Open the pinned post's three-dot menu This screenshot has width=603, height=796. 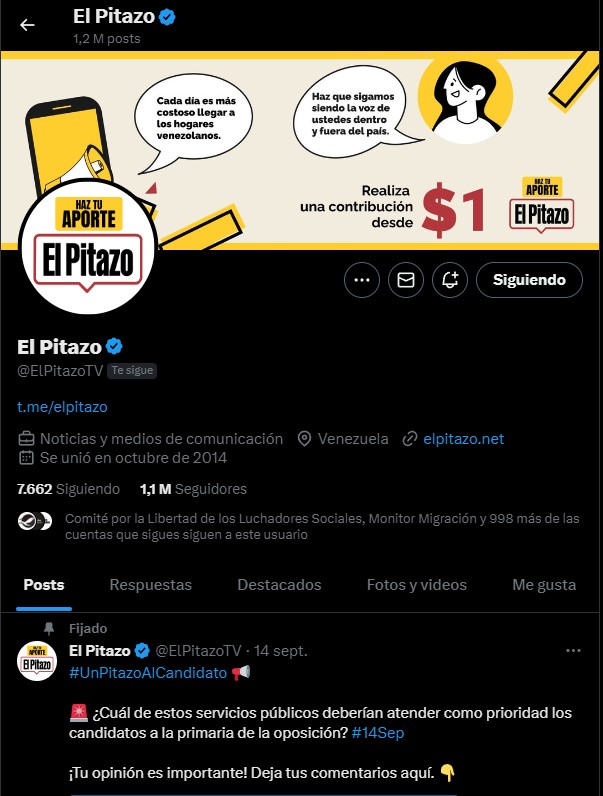(x=573, y=651)
